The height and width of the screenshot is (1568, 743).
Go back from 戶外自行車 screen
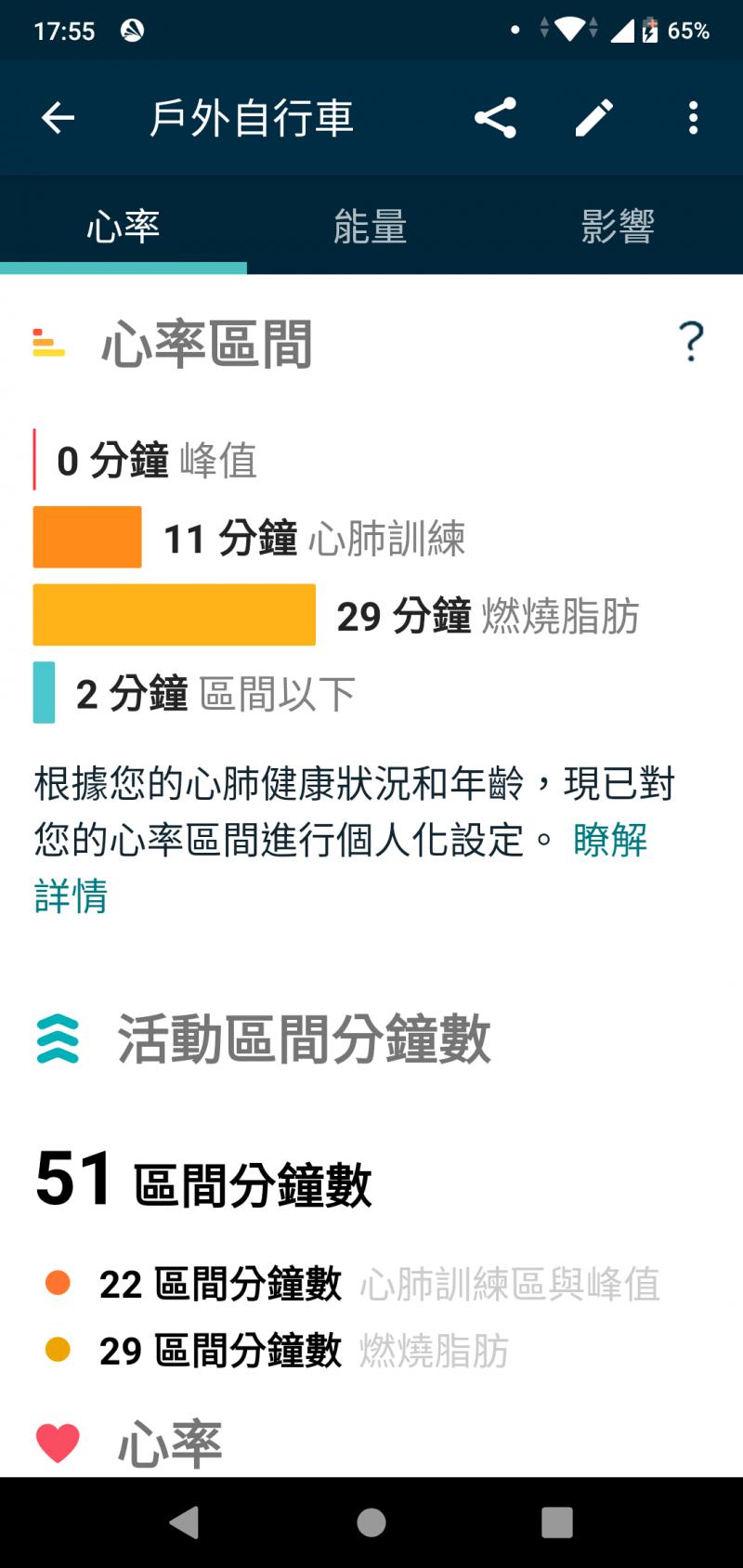point(58,118)
